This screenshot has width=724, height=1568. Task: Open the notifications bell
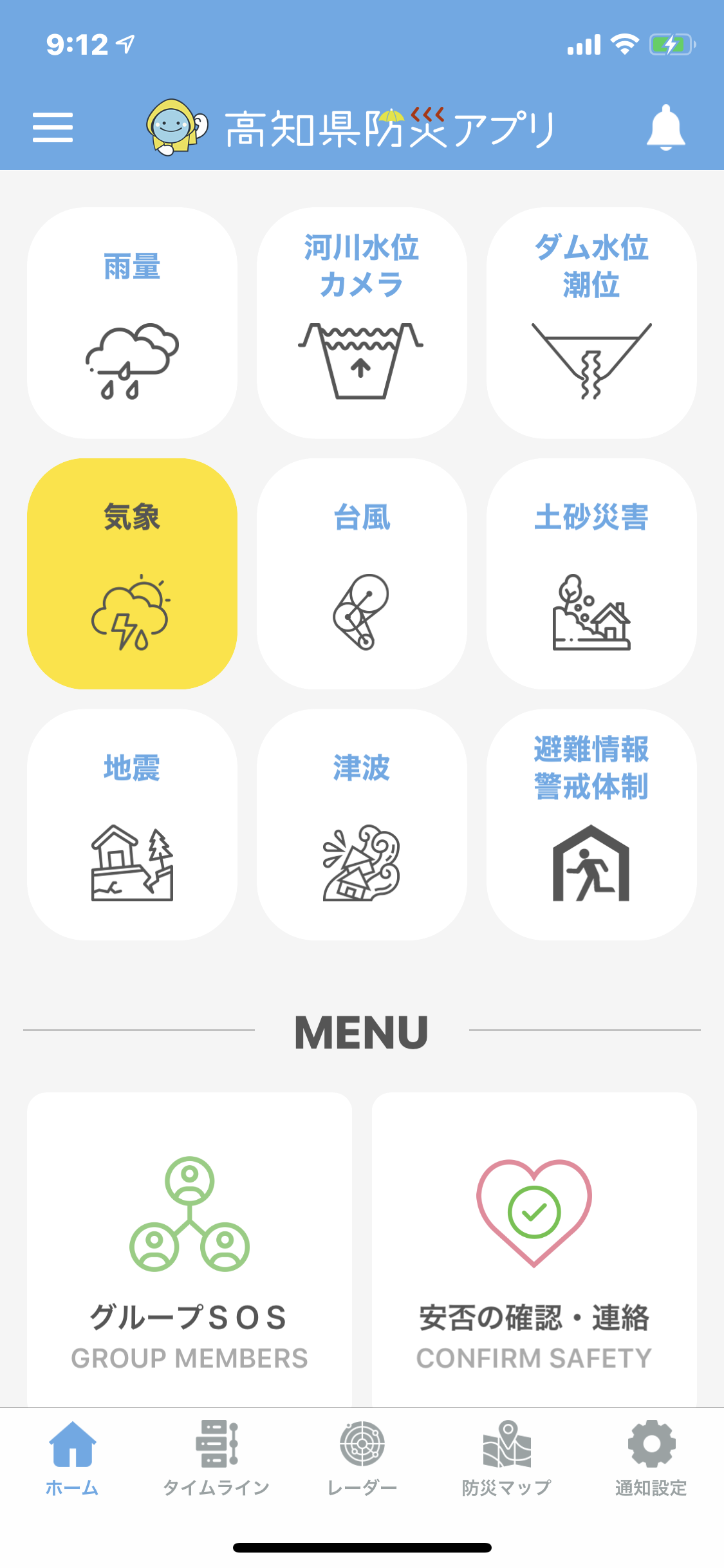pos(665,127)
